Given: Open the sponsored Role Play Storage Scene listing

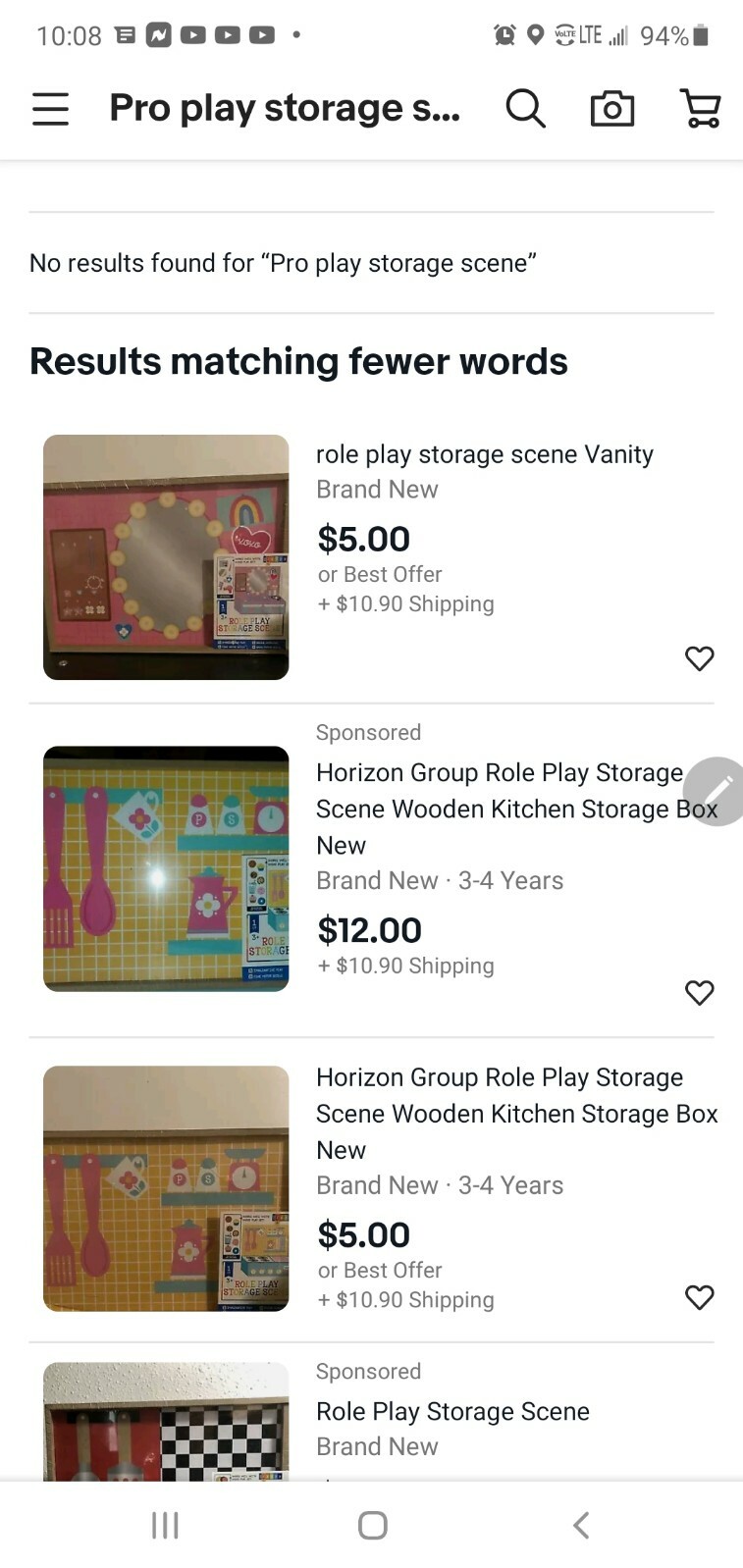Looking at the screenshot, I should (x=452, y=1411).
